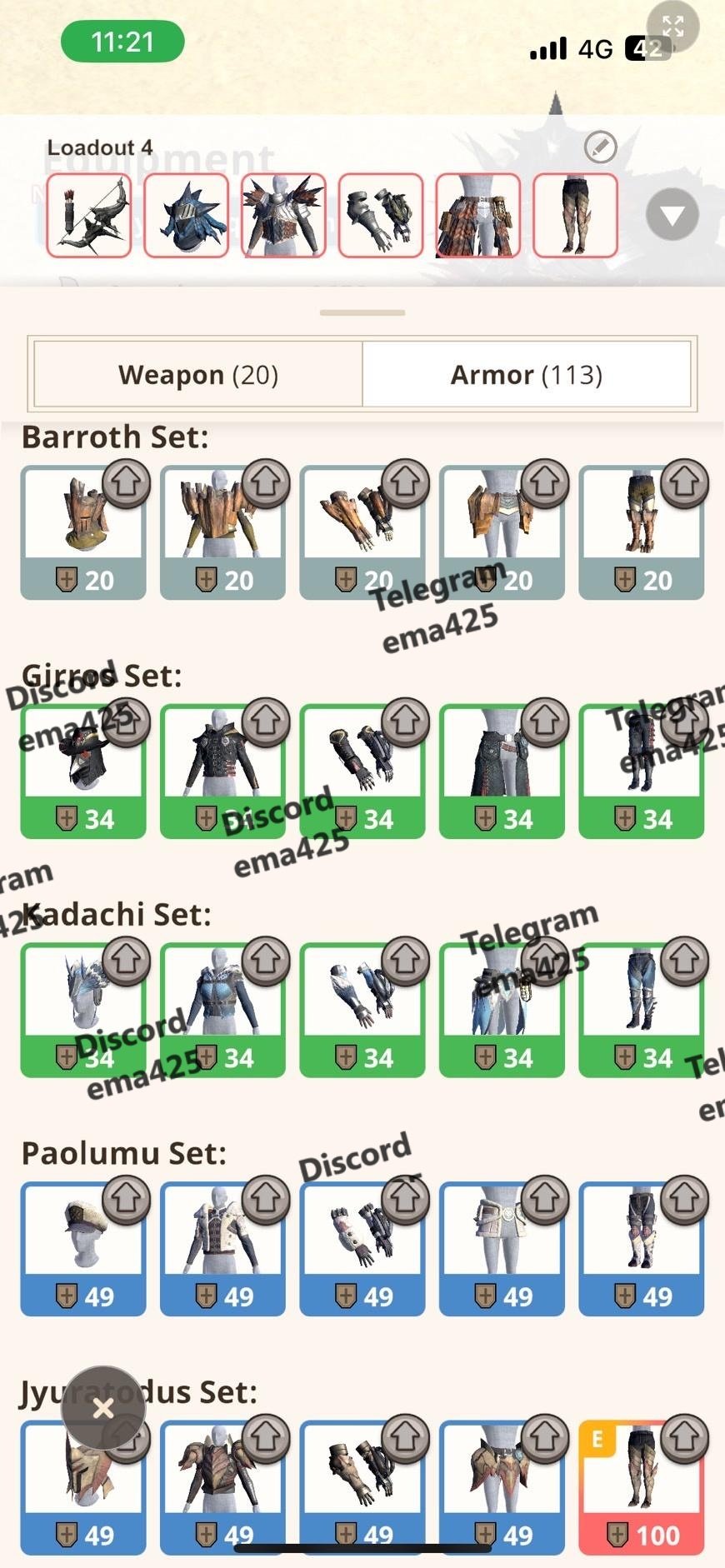Upgrade the Kadachi Set leg armor
Viewport: 725px width, 1568px height.
coord(684,960)
